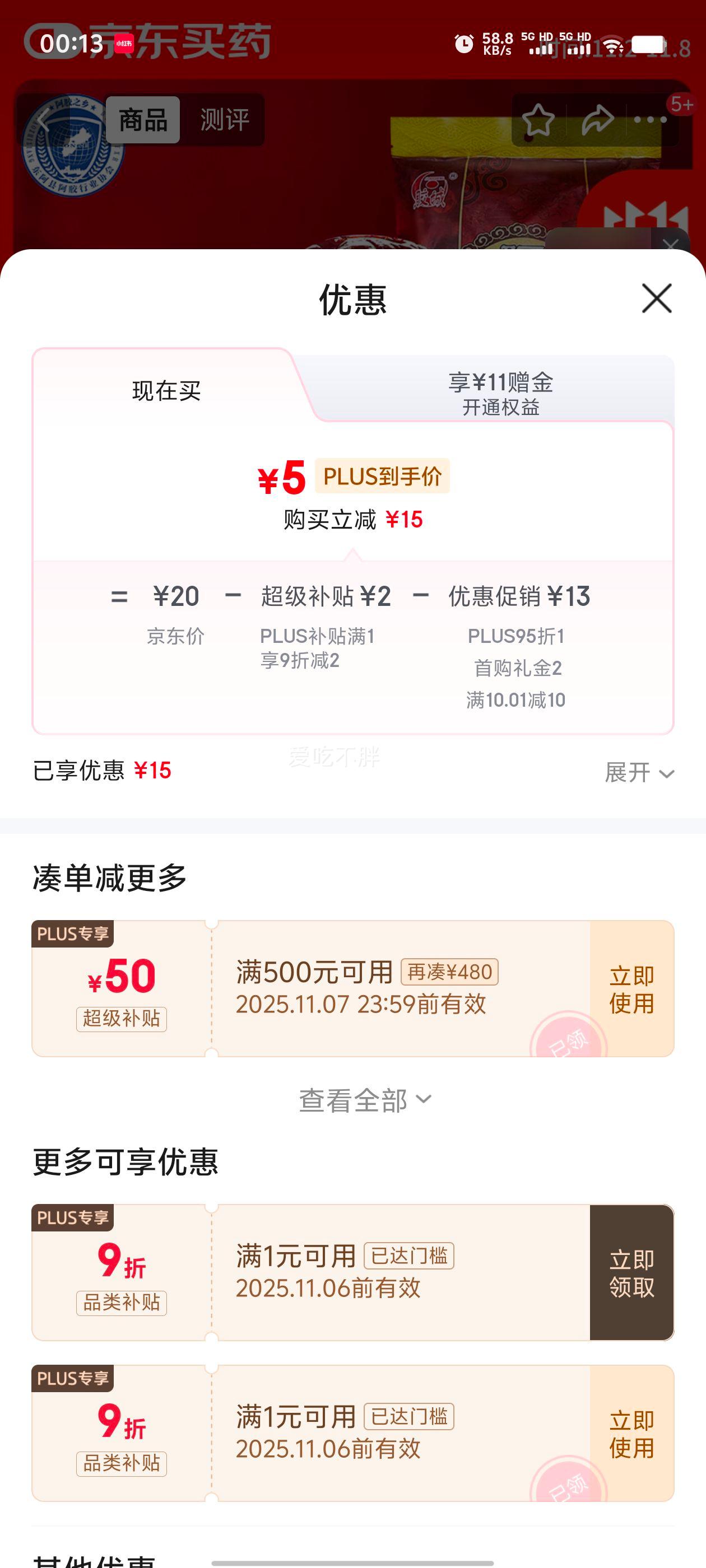The width and height of the screenshot is (706, 1568).
Task: Tap 立即使用 on the ¥50 超级补贴 coupon
Action: pos(631,990)
